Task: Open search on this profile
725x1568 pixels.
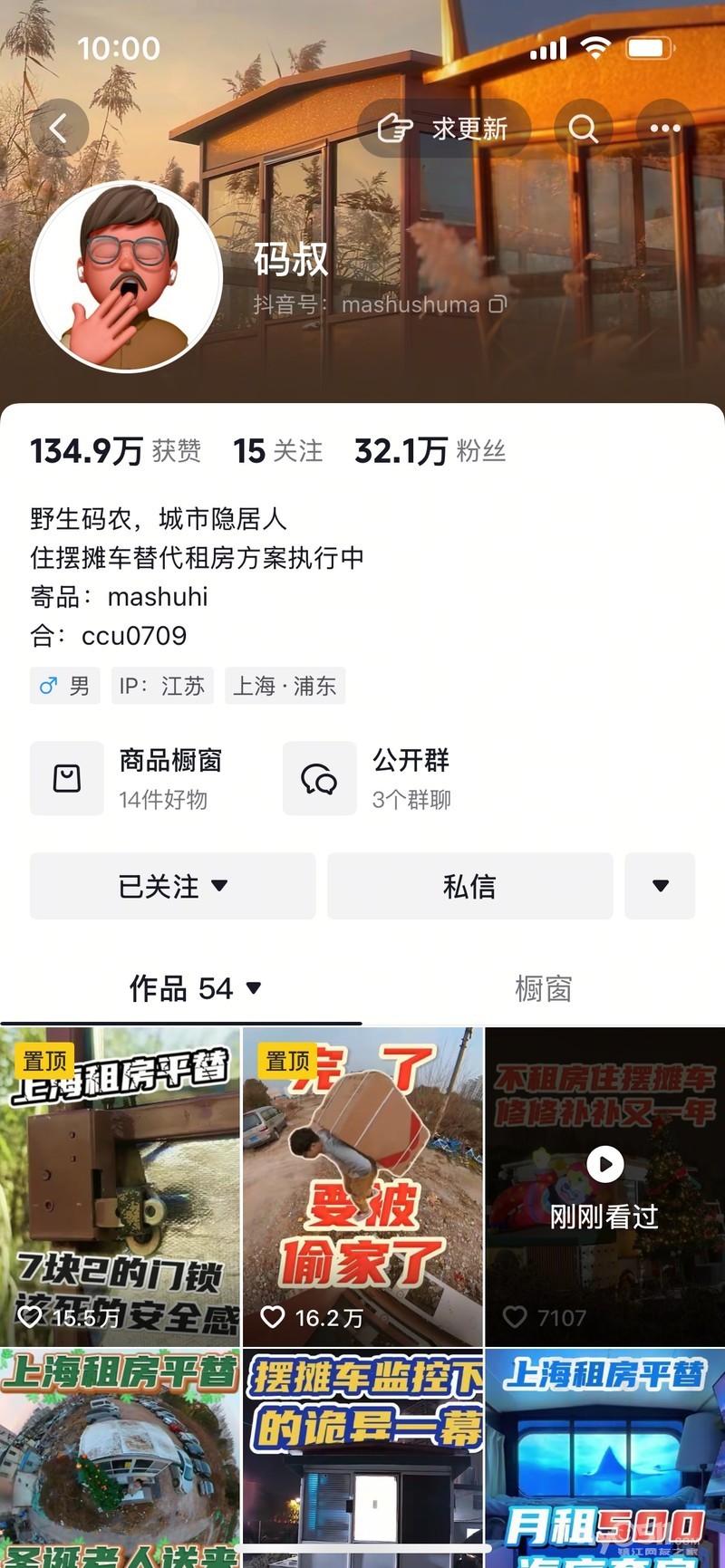Action: [583, 129]
